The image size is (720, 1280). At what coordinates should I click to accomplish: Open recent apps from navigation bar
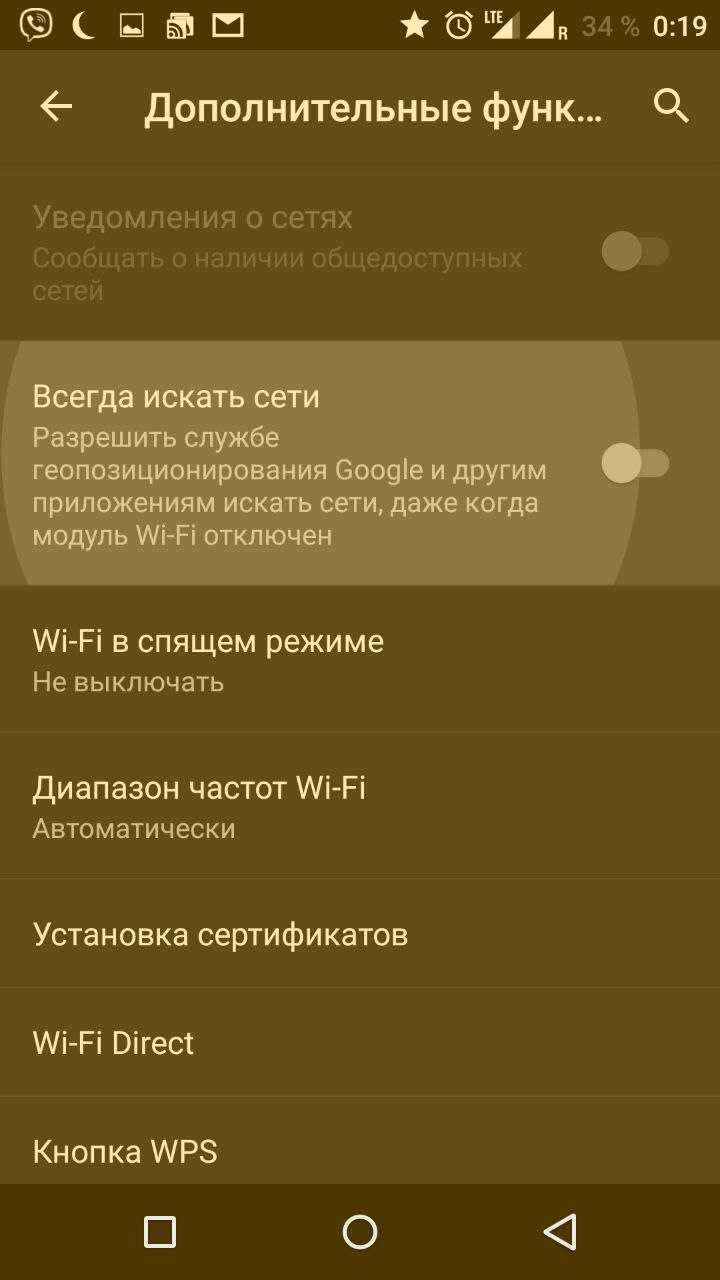point(160,1232)
